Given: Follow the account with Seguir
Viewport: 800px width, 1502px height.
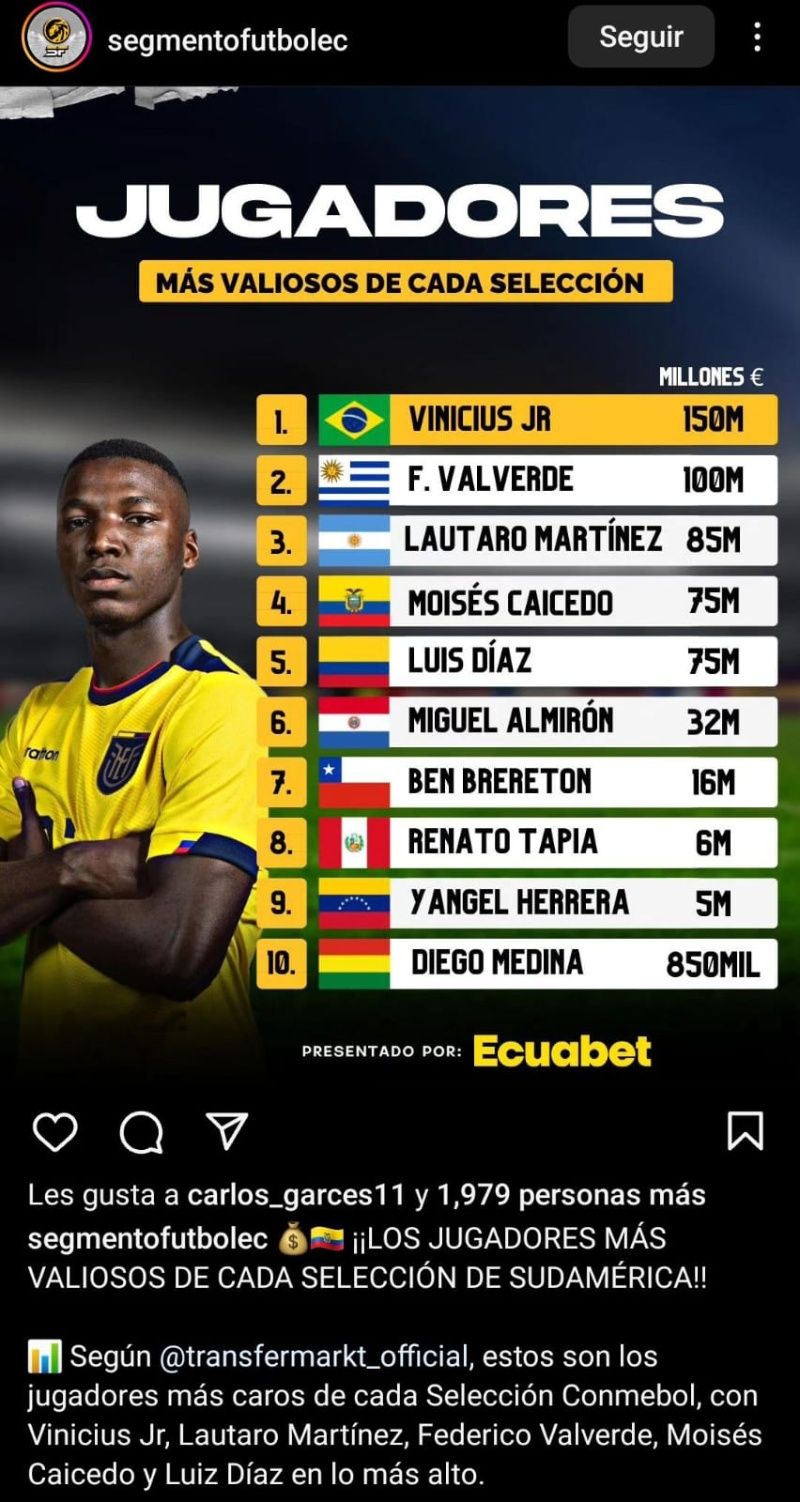Looking at the screenshot, I should click(x=641, y=37).
